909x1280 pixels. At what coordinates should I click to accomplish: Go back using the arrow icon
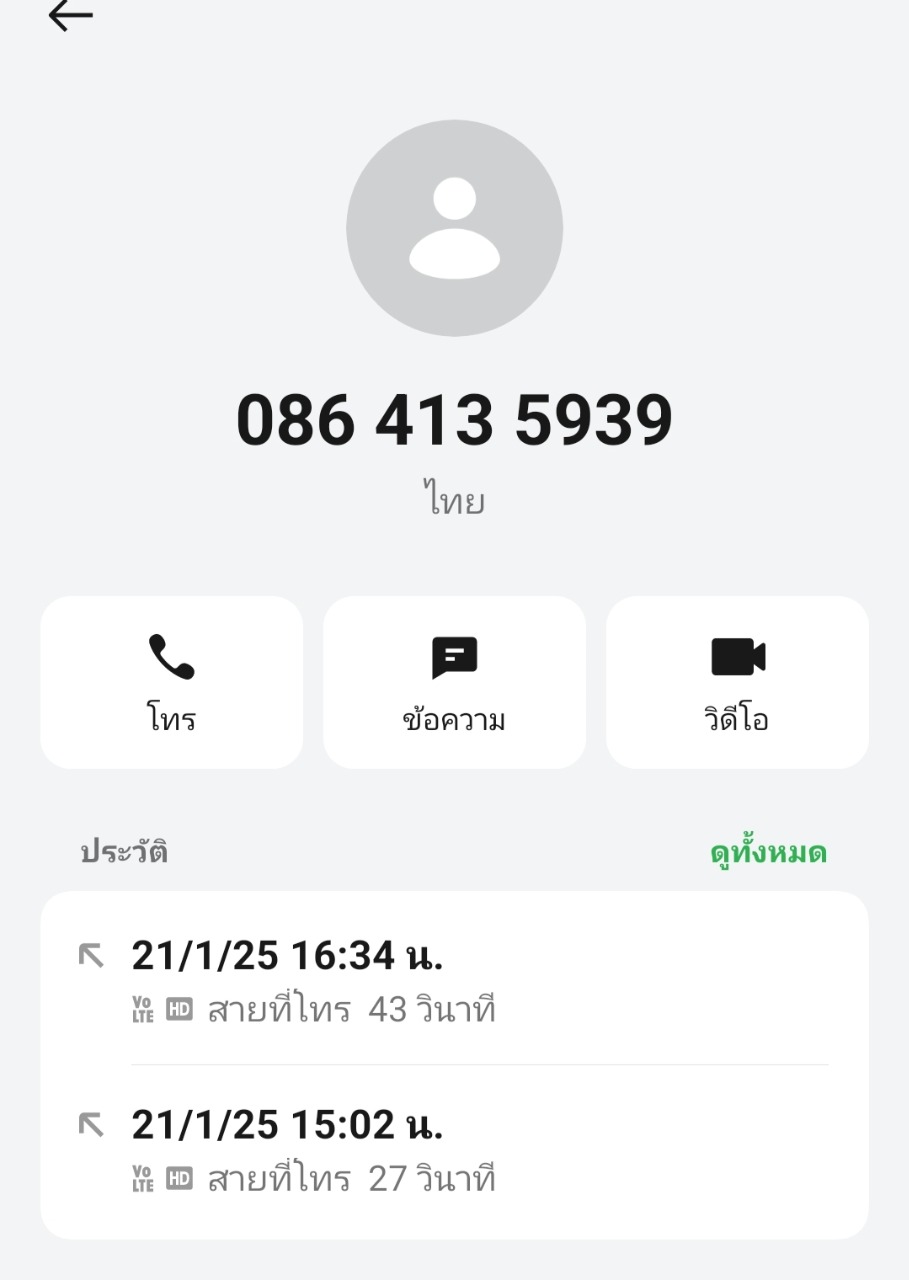70,15
